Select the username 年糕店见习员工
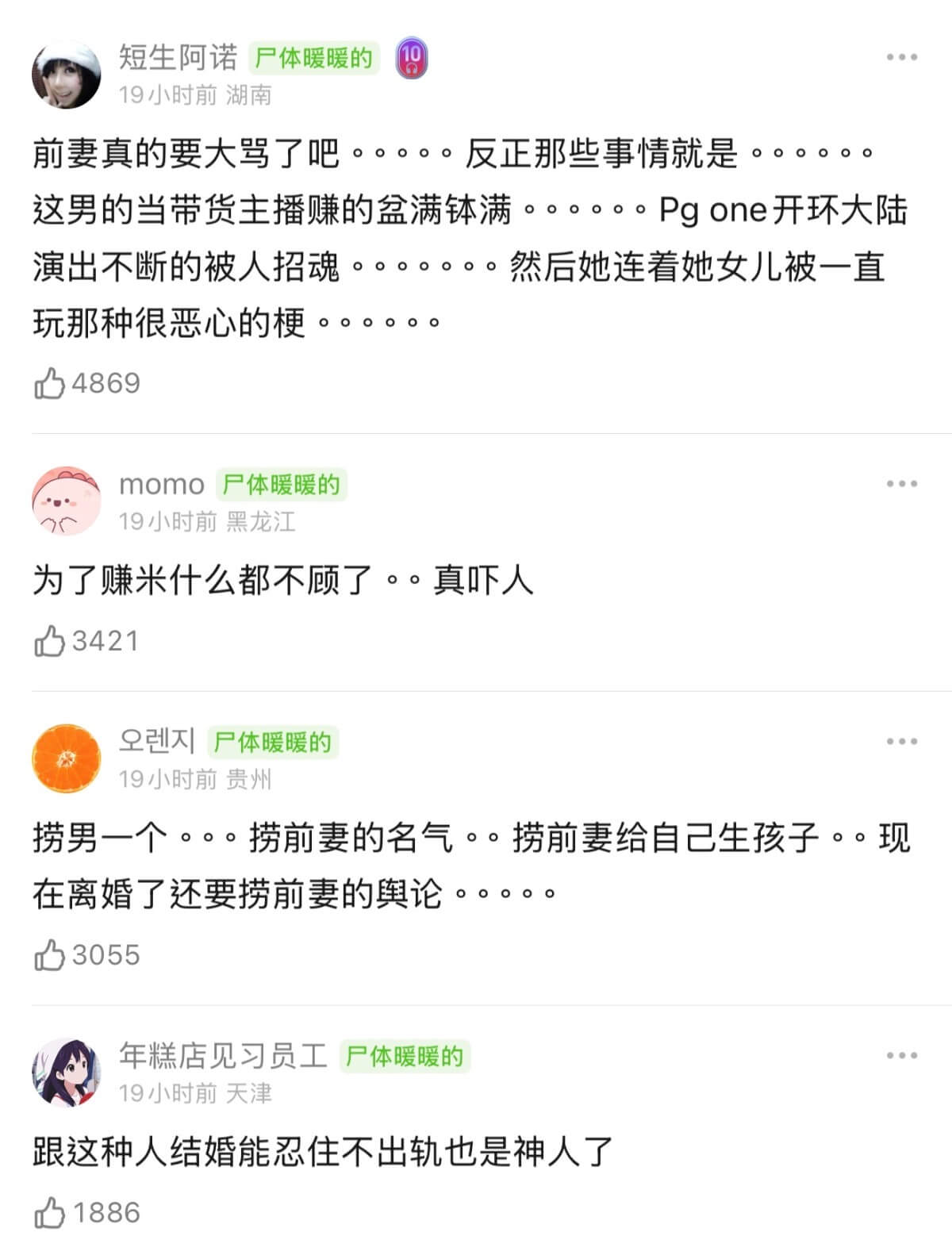Viewport: 952px width, 1259px height. (223, 1056)
